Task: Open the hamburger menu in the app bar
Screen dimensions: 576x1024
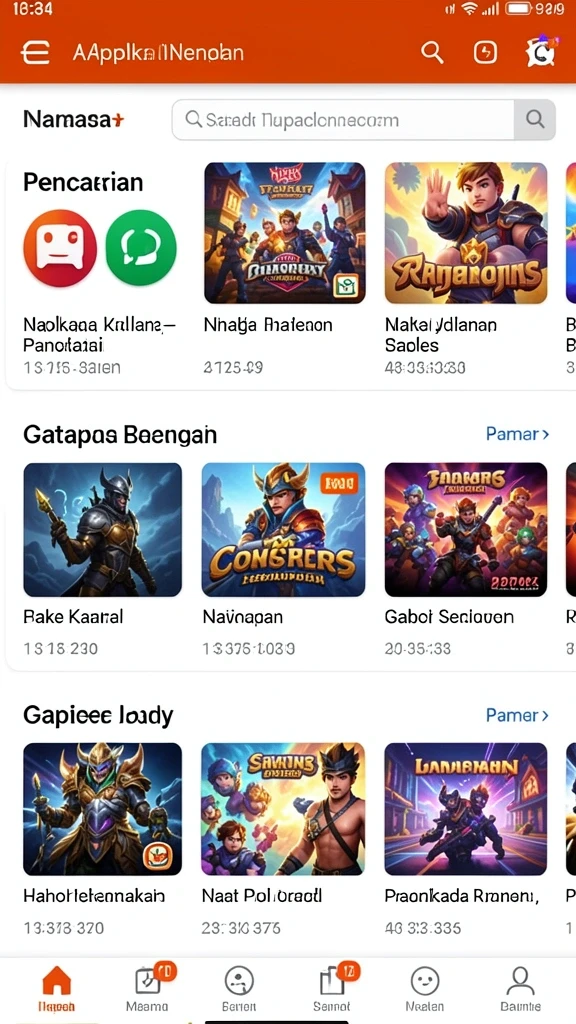Action: click(x=35, y=53)
